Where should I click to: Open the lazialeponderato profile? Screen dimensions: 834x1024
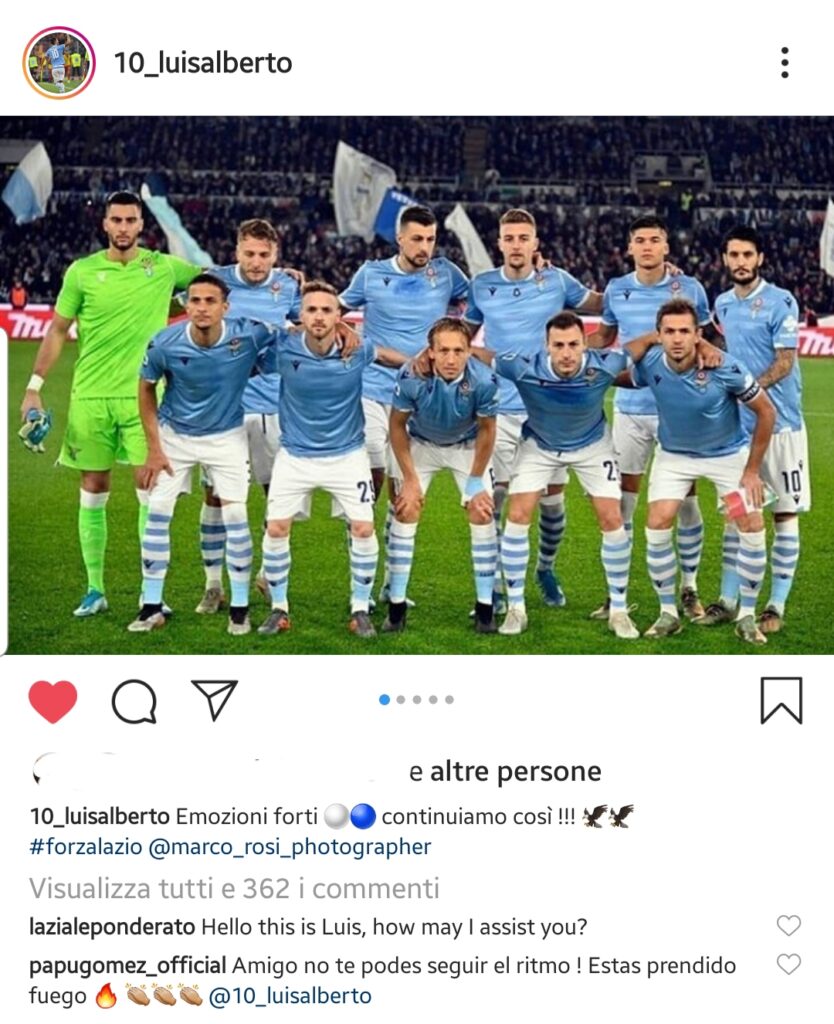(112, 927)
